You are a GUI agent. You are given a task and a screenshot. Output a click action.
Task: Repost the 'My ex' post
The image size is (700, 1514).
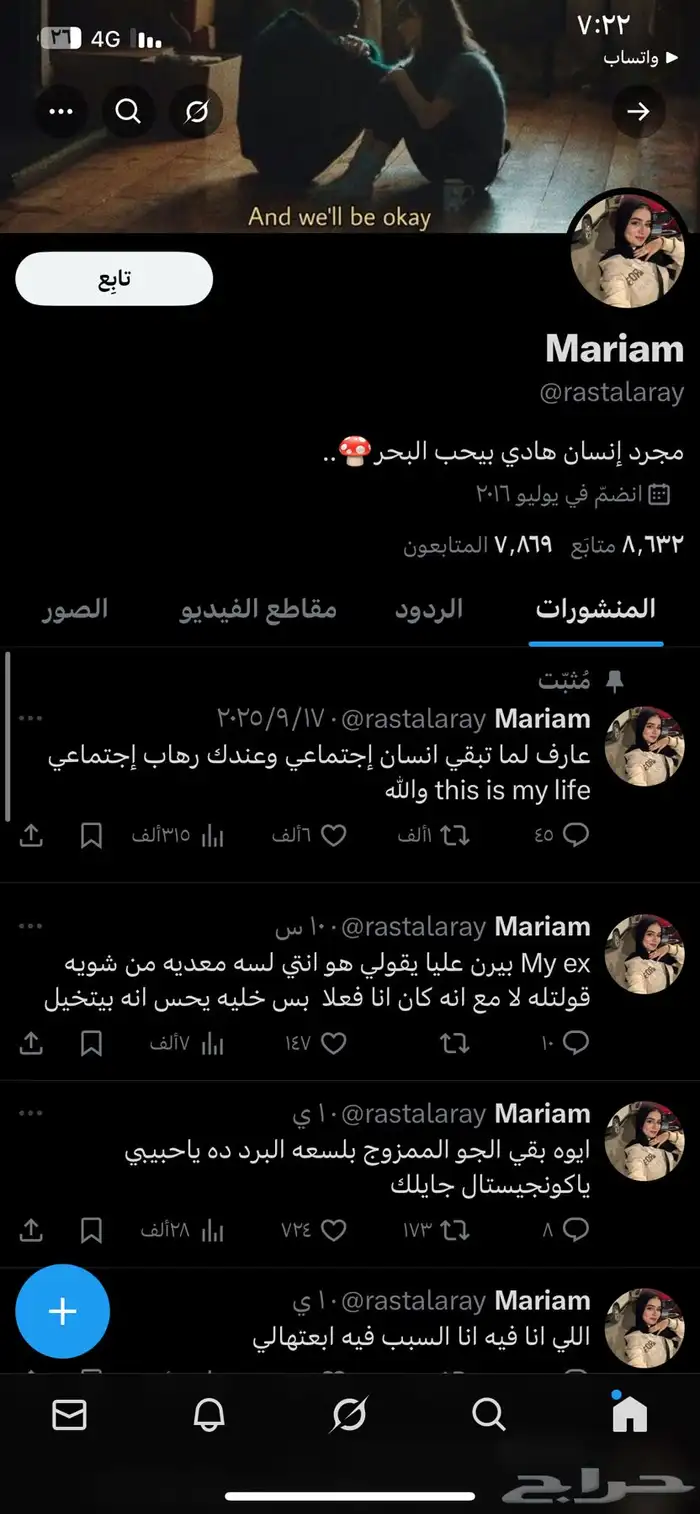(454, 1043)
